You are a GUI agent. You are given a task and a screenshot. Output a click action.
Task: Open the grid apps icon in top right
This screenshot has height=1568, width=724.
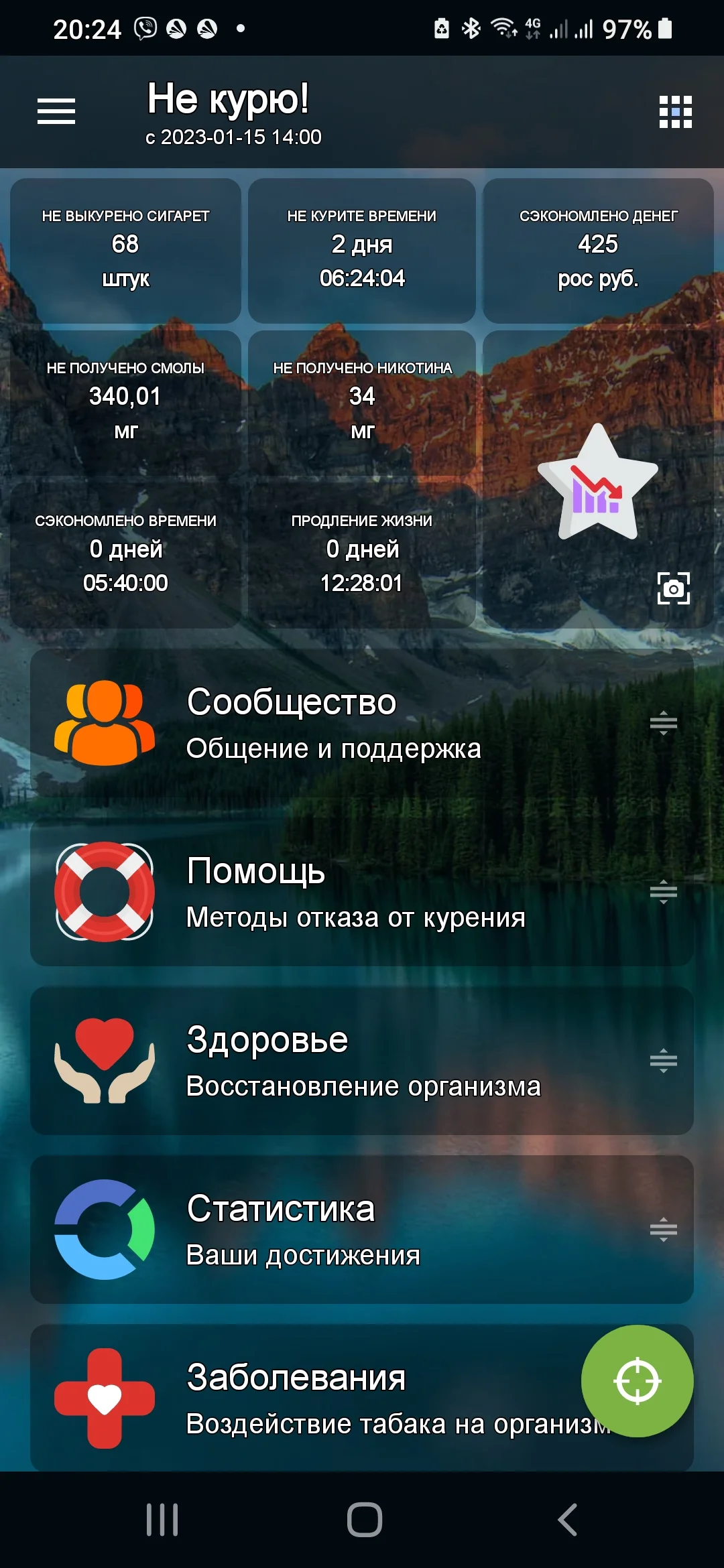[x=676, y=111]
